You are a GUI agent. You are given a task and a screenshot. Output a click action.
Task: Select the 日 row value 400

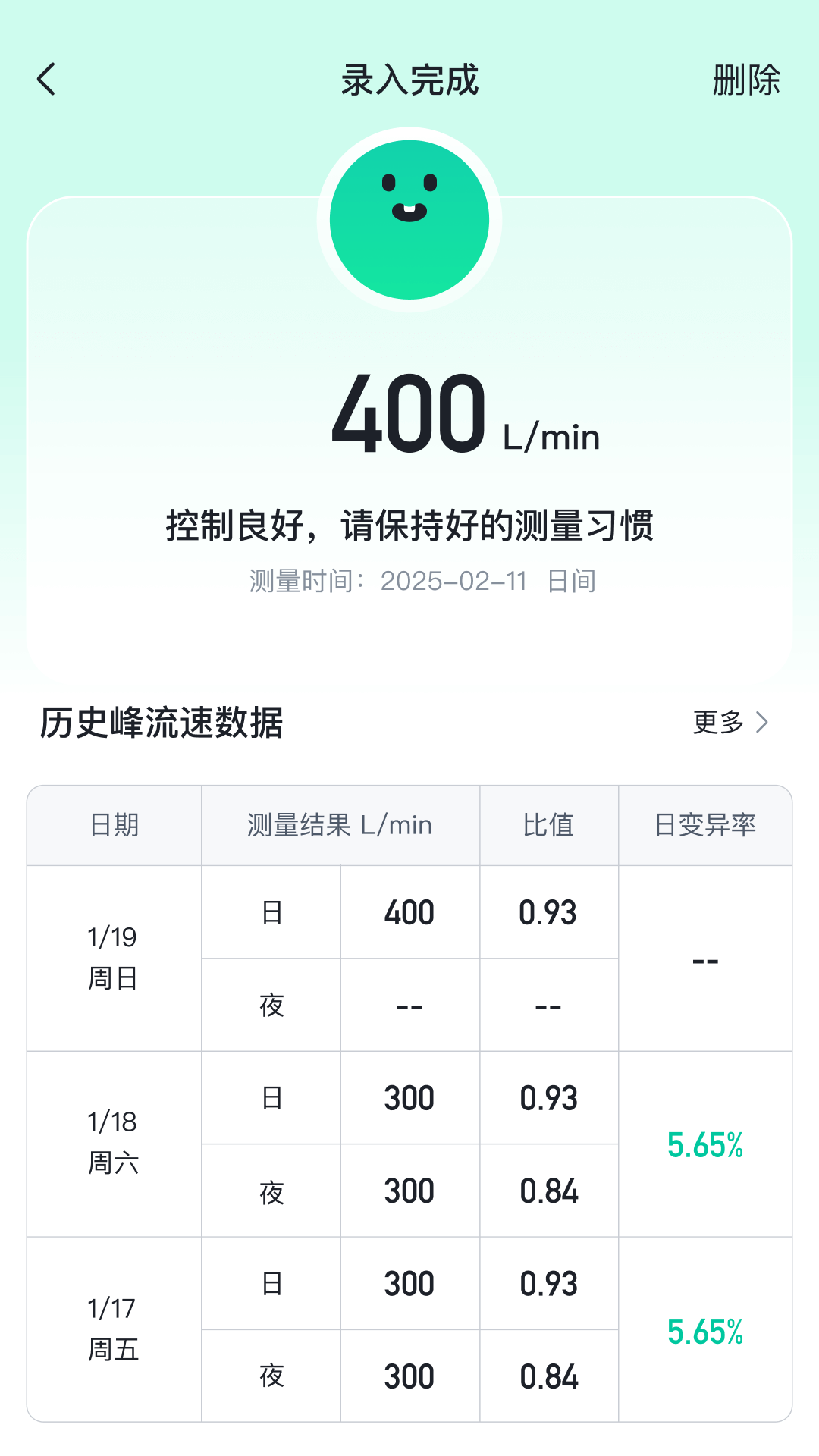point(409,912)
